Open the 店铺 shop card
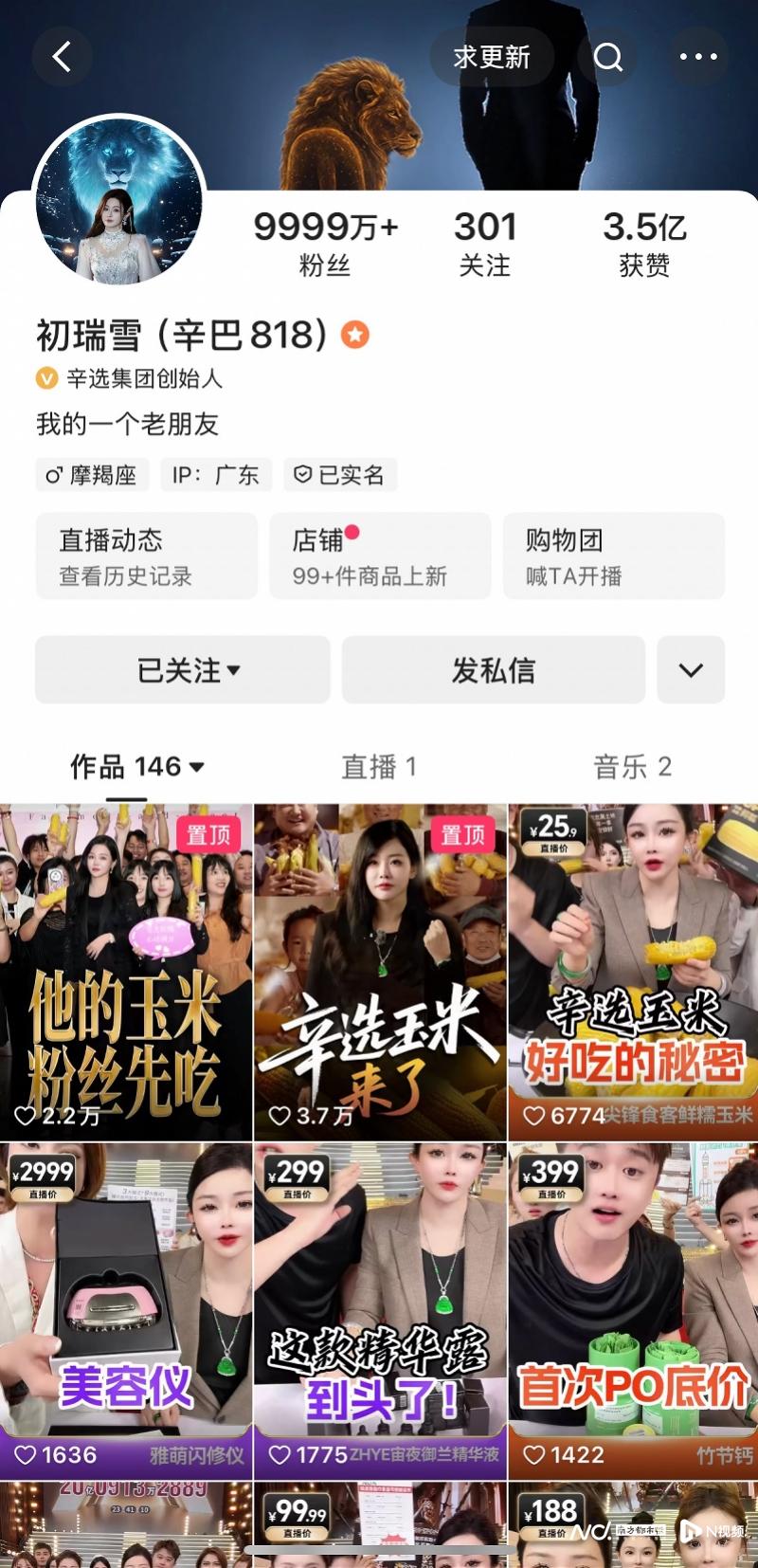The height and width of the screenshot is (1568, 758). pos(380,556)
